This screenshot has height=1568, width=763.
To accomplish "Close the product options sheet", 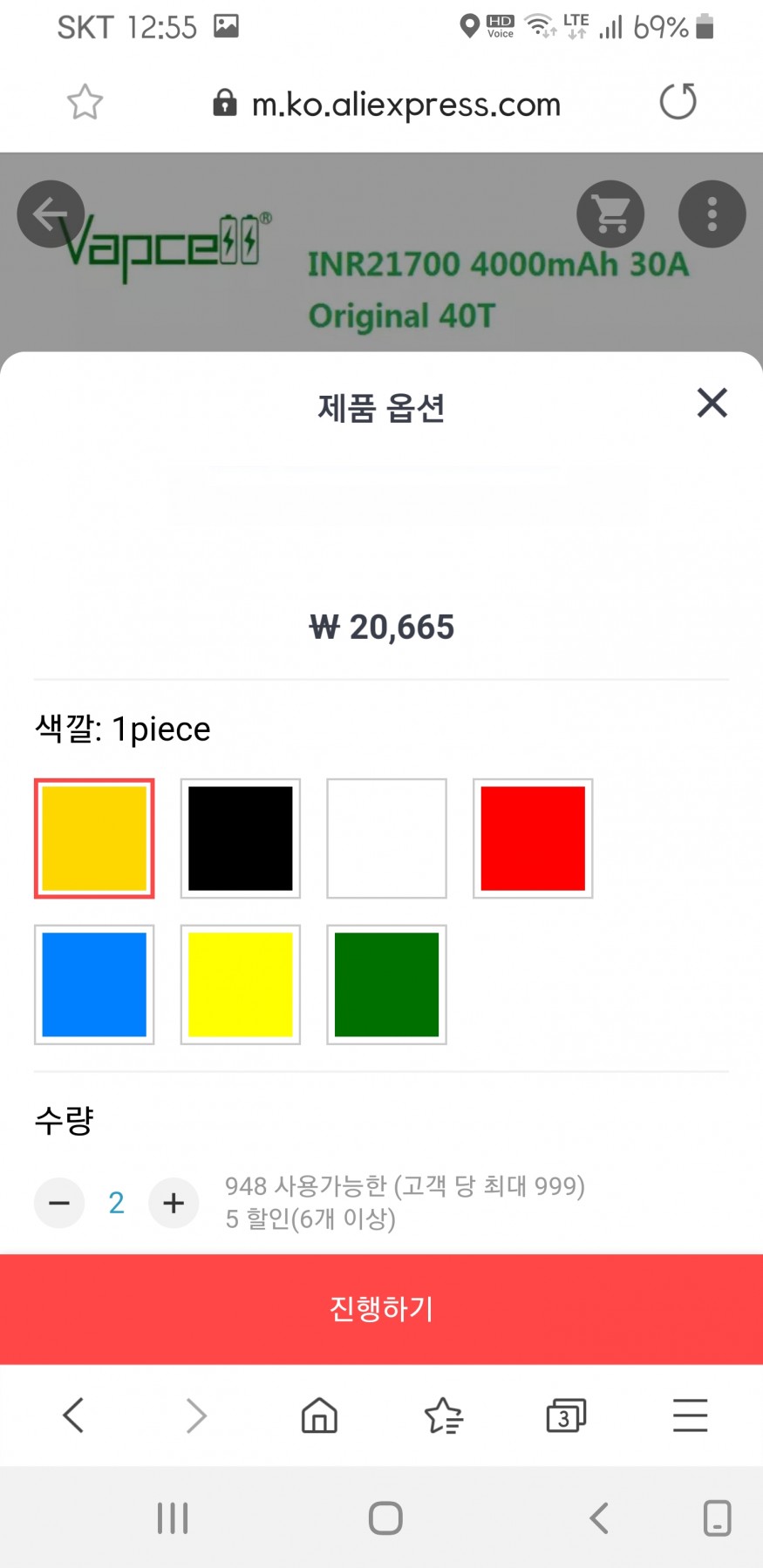I will coord(712,403).
